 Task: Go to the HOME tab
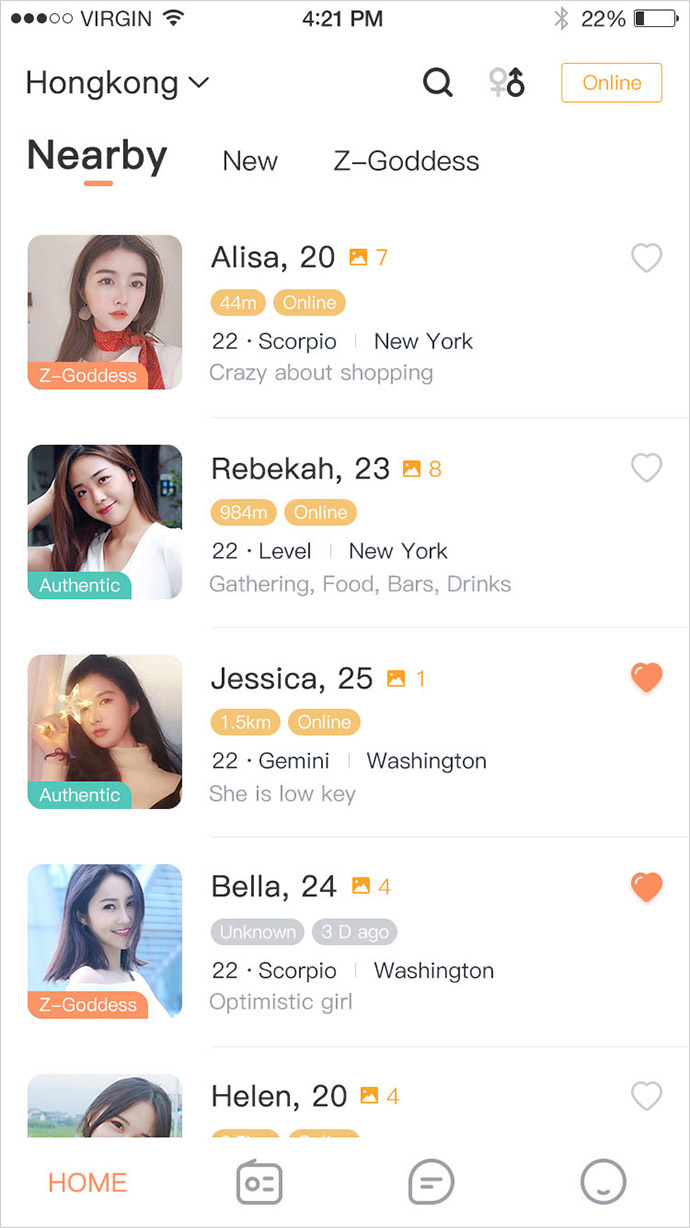pos(88,1182)
